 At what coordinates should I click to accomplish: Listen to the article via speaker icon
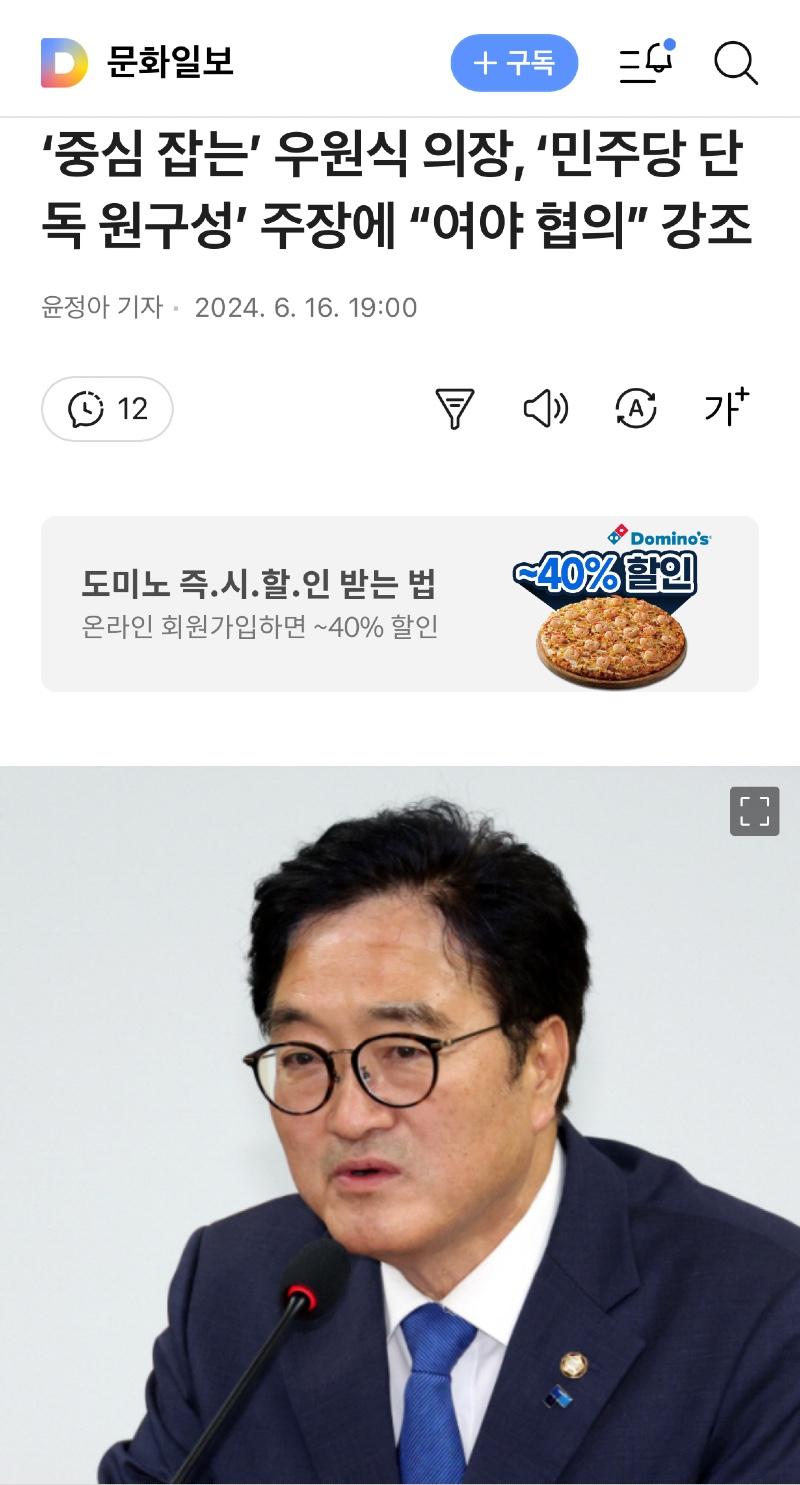pyautogui.click(x=546, y=409)
